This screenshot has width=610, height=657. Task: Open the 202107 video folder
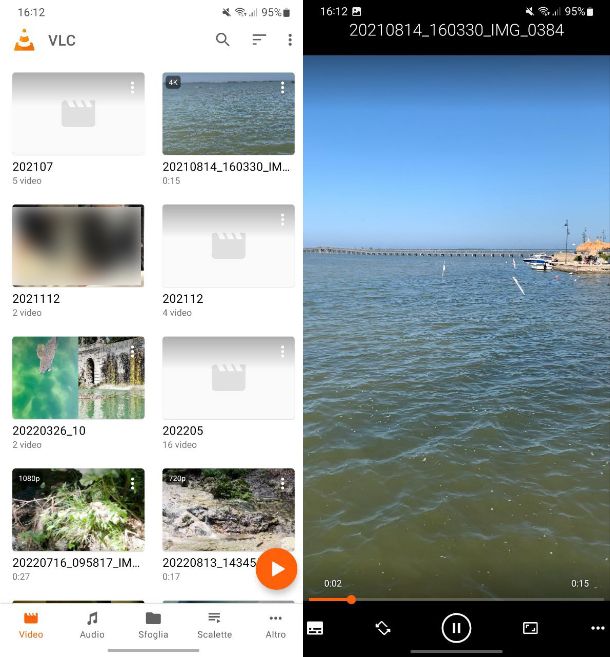[78, 113]
